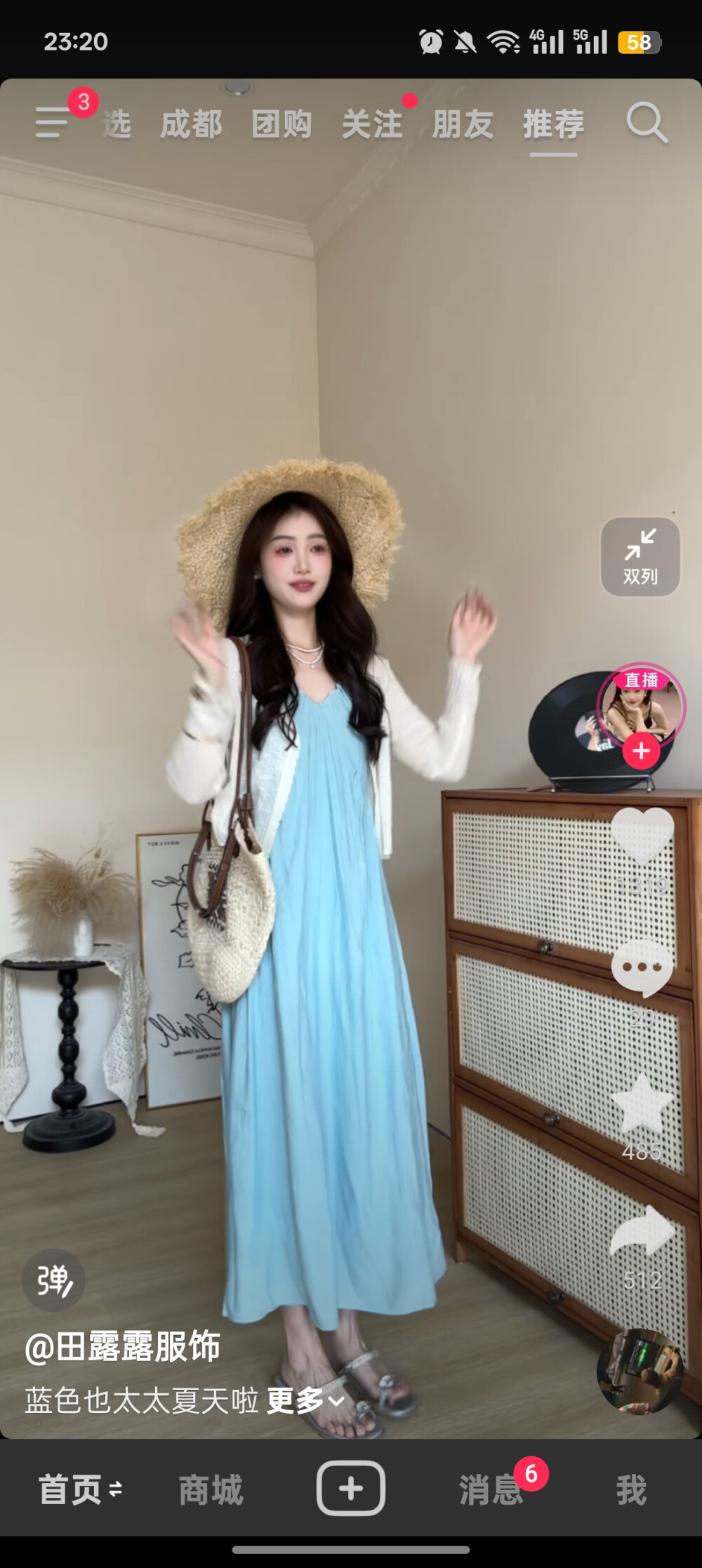Tap the plus to follow the creator
This screenshot has width=702, height=1568.
pos(640,752)
